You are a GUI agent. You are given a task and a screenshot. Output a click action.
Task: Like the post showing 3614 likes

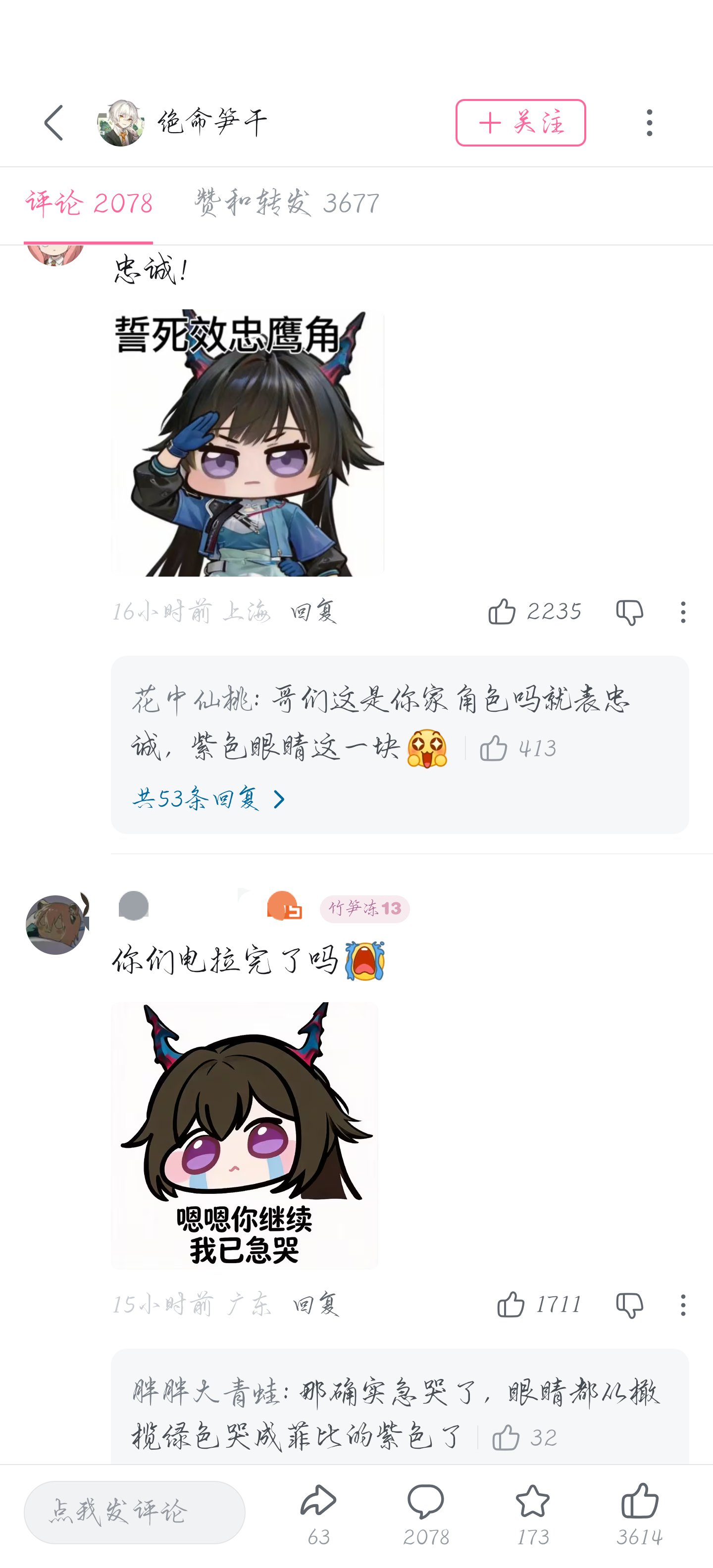[x=639, y=1514]
